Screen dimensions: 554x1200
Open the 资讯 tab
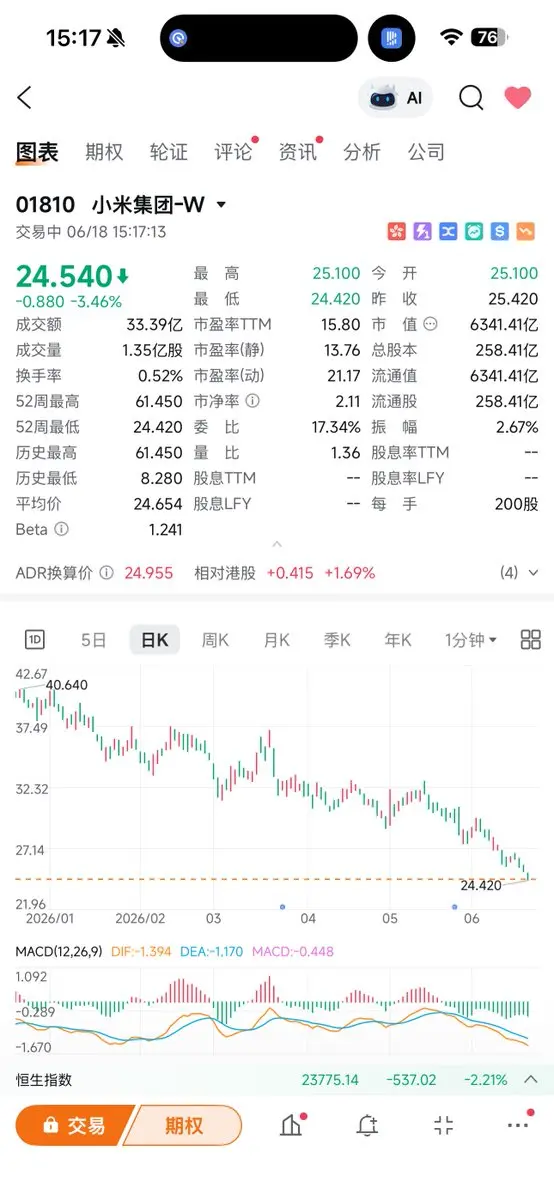pos(298,152)
